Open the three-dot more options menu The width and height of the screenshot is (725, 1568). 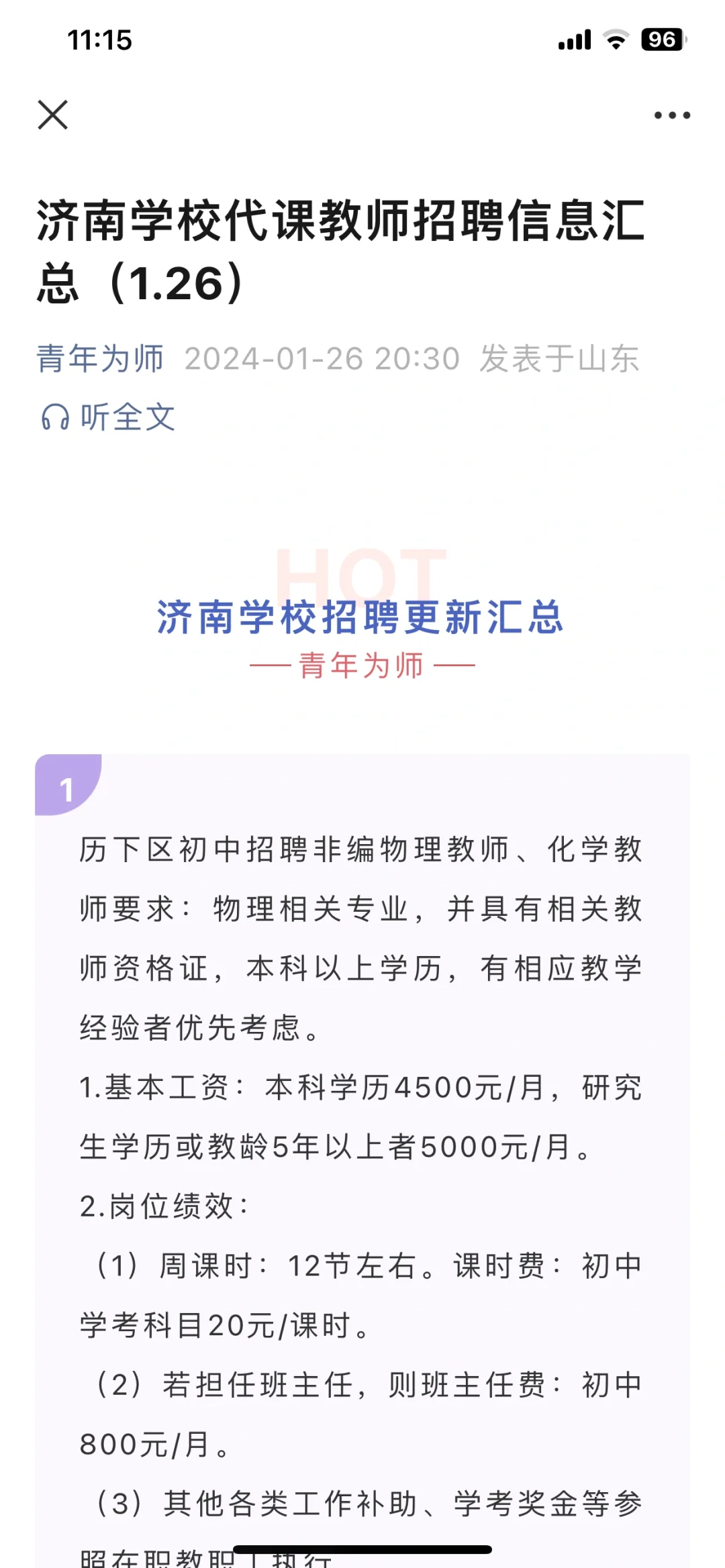tap(672, 115)
